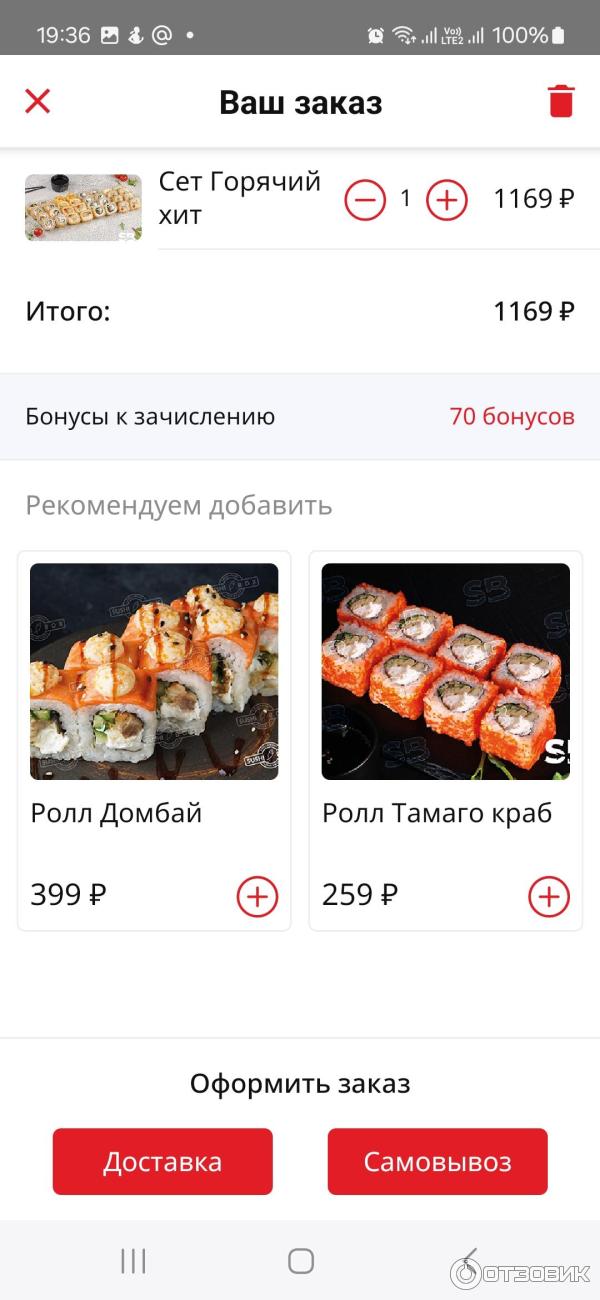The width and height of the screenshot is (600, 1300).
Task: Choose Доставка to place the order
Action: [x=162, y=1161]
